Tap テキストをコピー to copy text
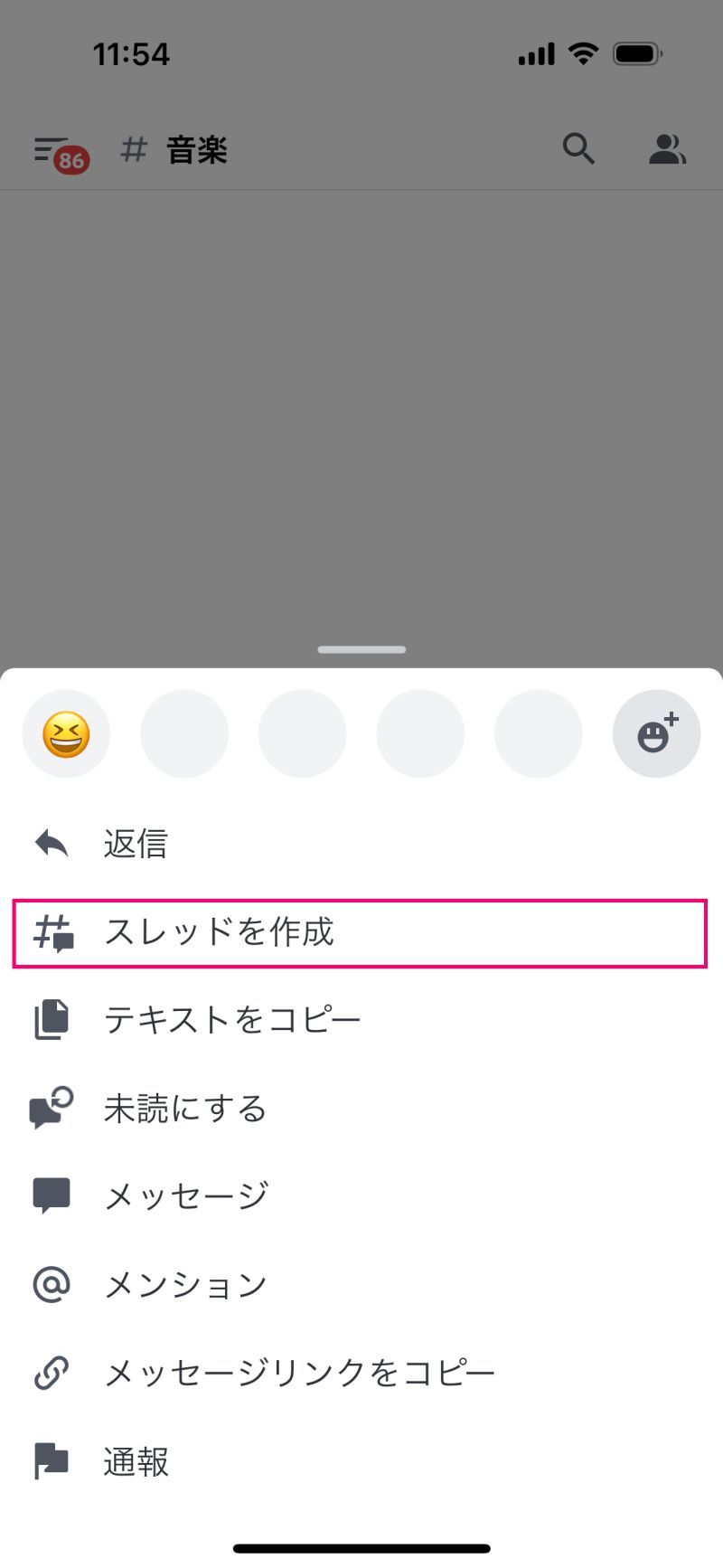The image size is (723, 1568). (x=361, y=1020)
